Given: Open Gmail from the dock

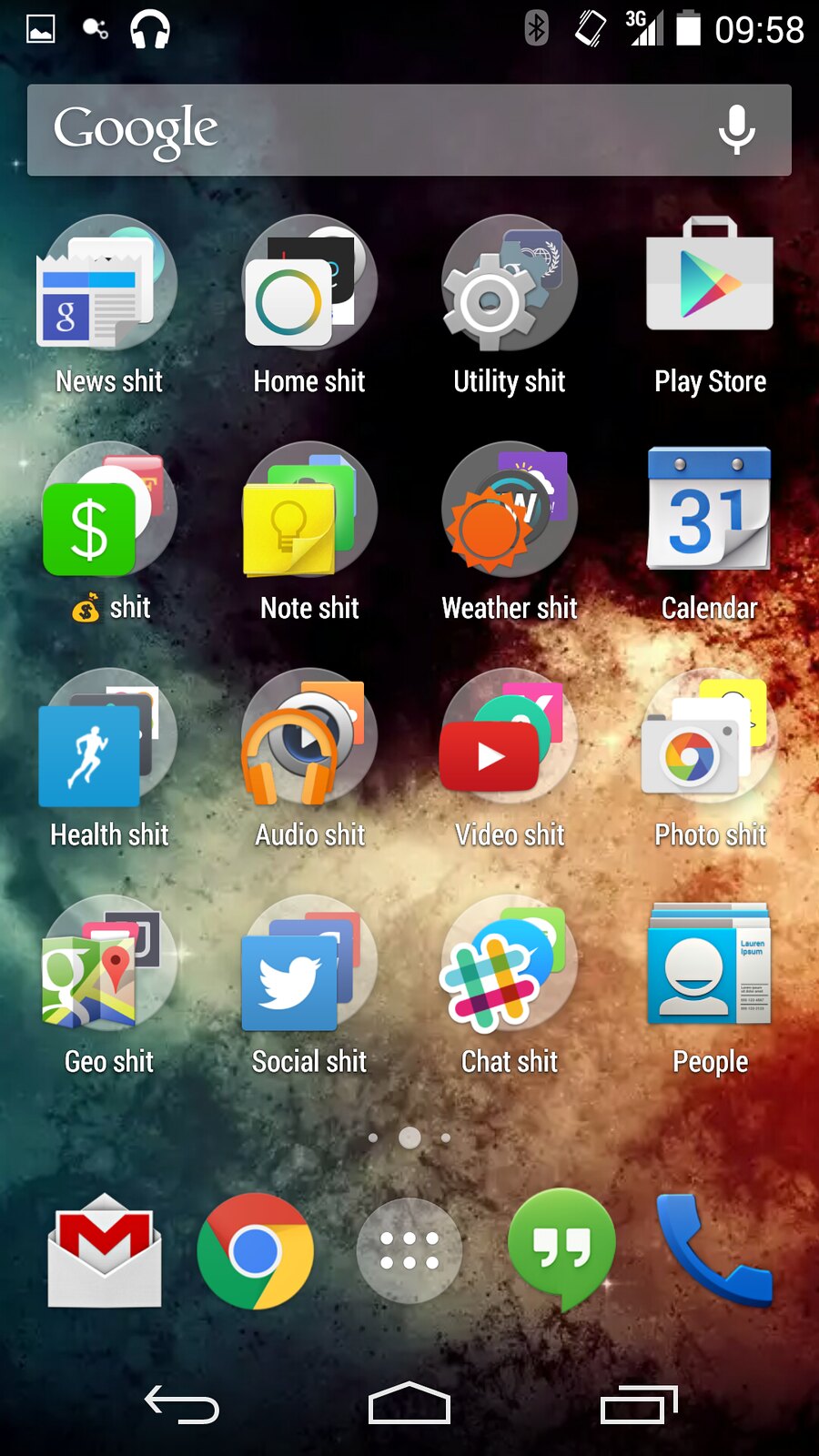Looking at the screenshot, I should (105, 1250).
